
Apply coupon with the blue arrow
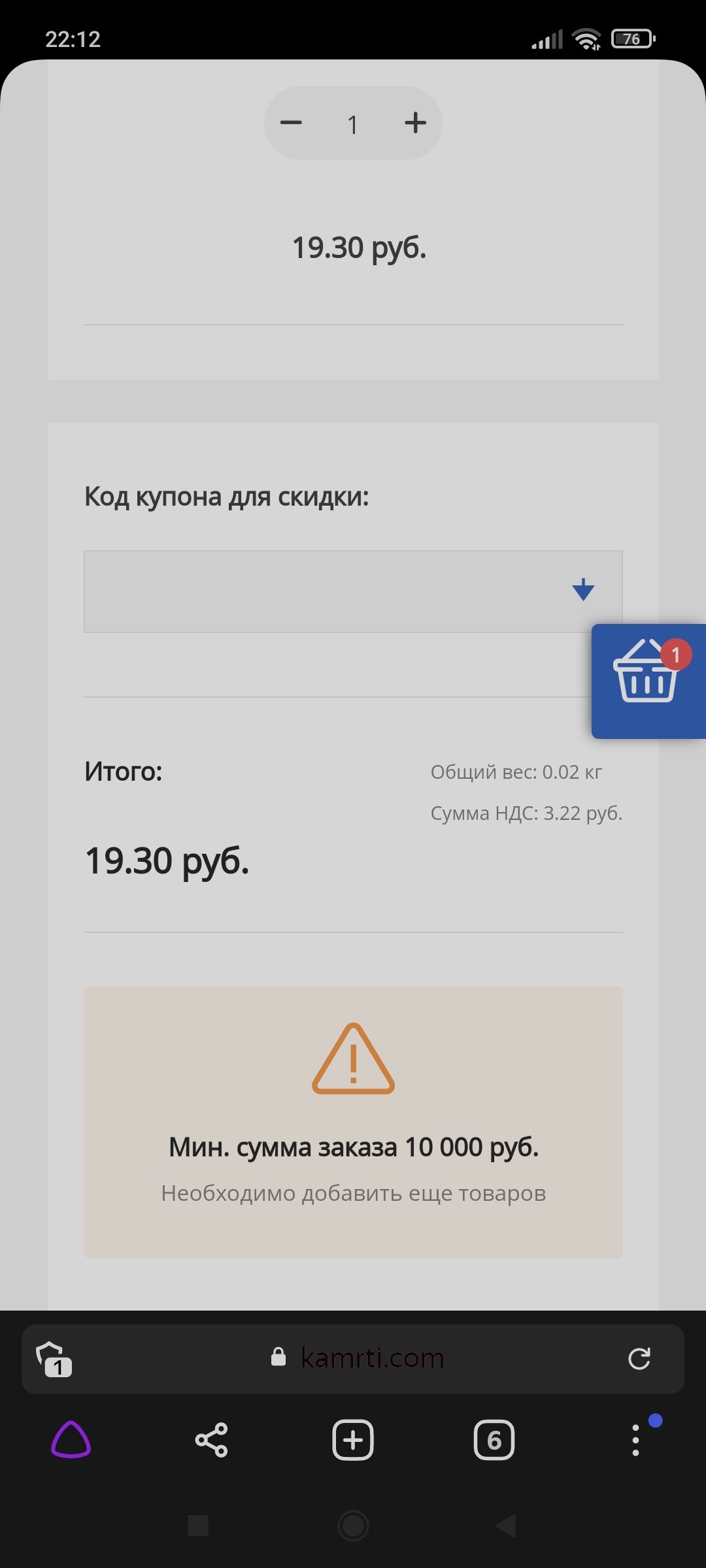coord(582,590)
